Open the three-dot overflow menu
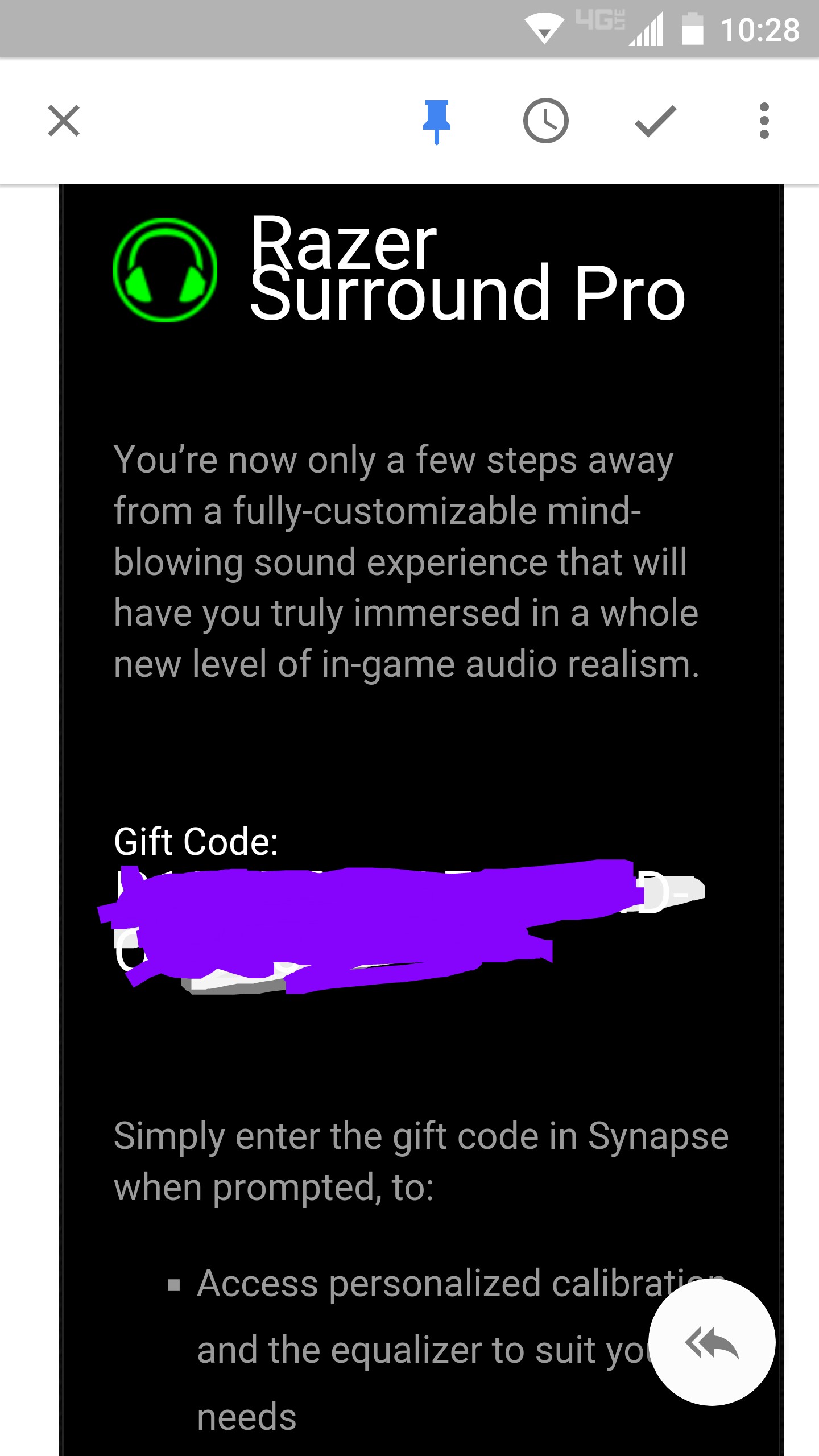 (764, 121)
